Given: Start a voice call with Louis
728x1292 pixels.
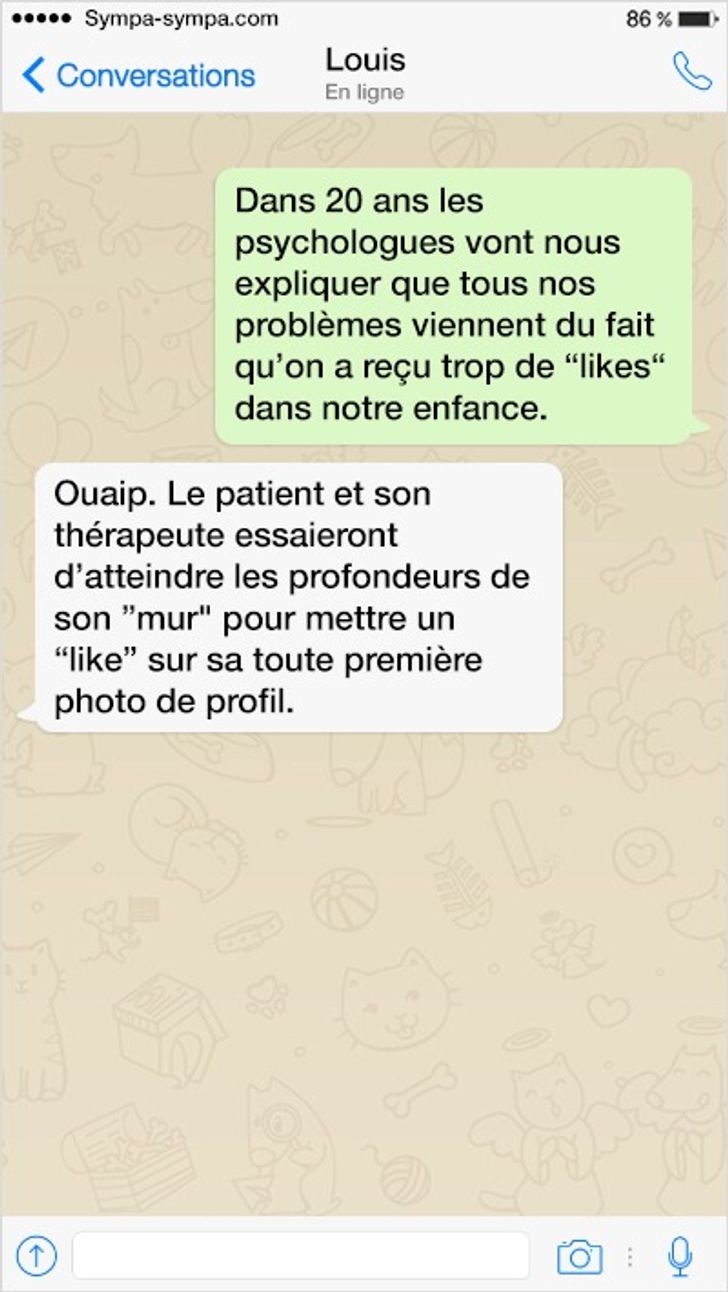Looking at the screenshot, I should 692,72.
